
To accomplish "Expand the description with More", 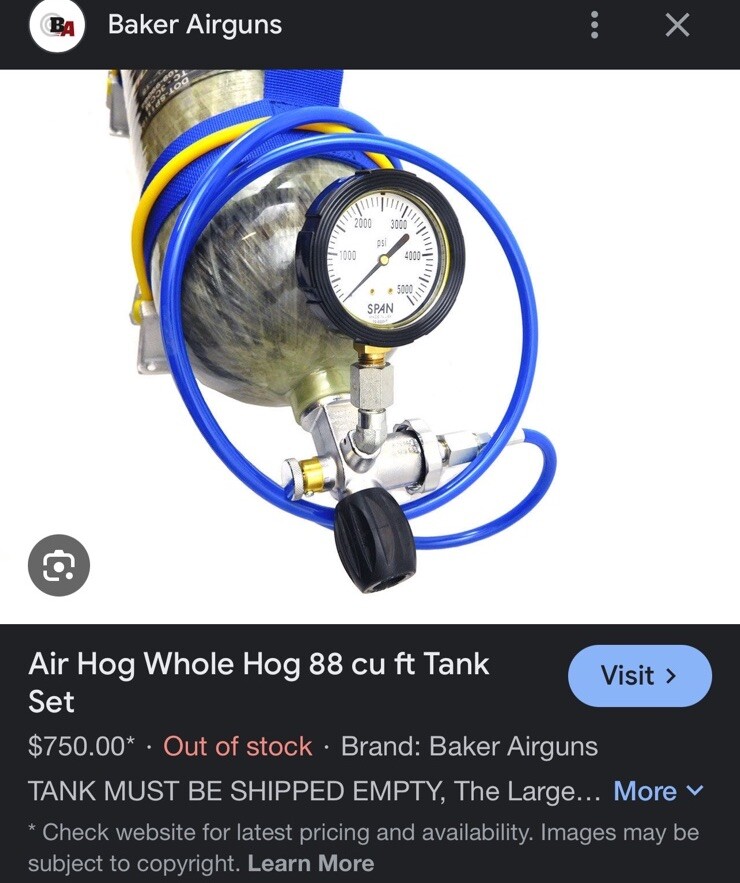I will point(658,791).
